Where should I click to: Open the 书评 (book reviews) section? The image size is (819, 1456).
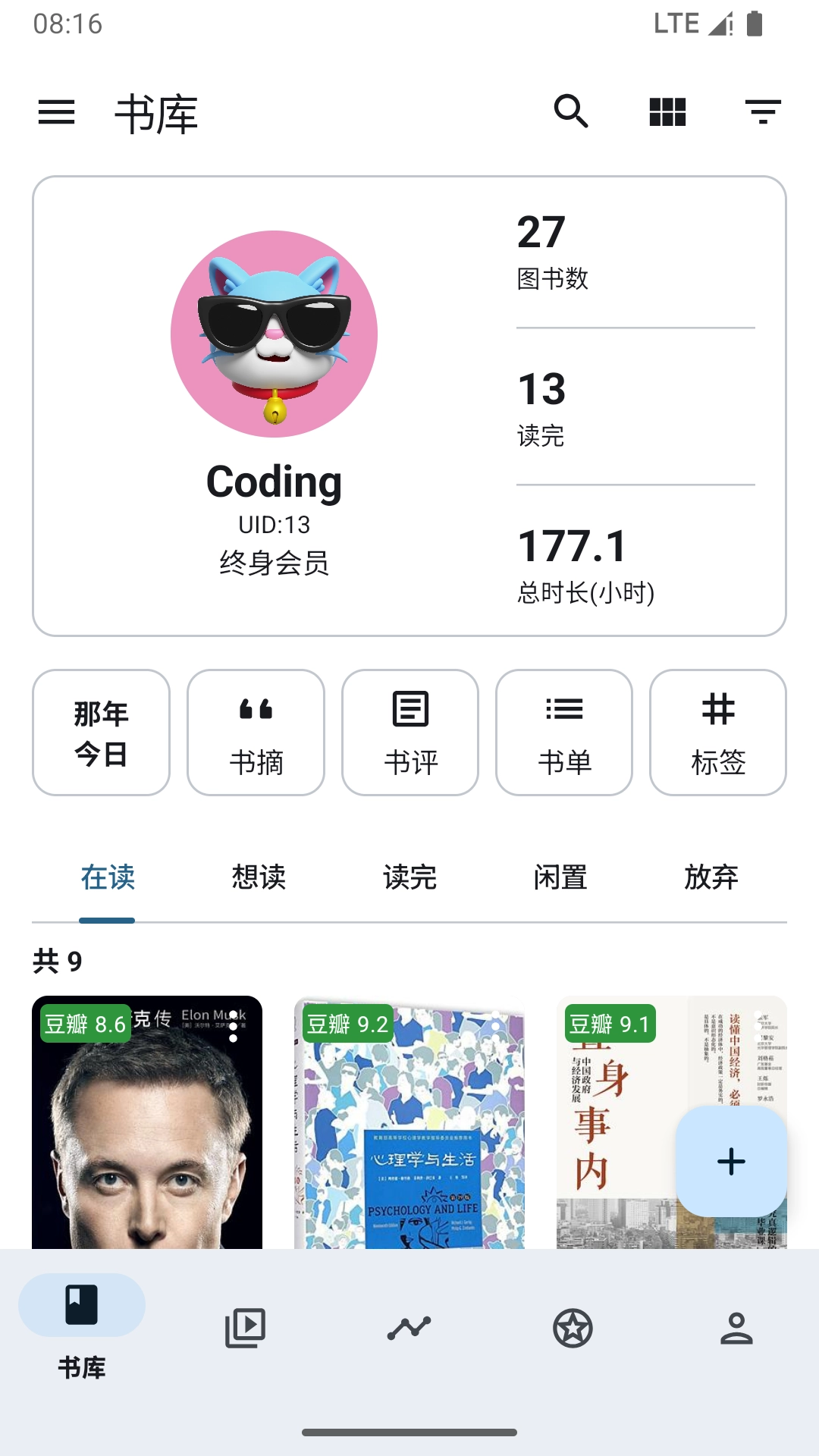pyautogui.click(x=409, y=730)
